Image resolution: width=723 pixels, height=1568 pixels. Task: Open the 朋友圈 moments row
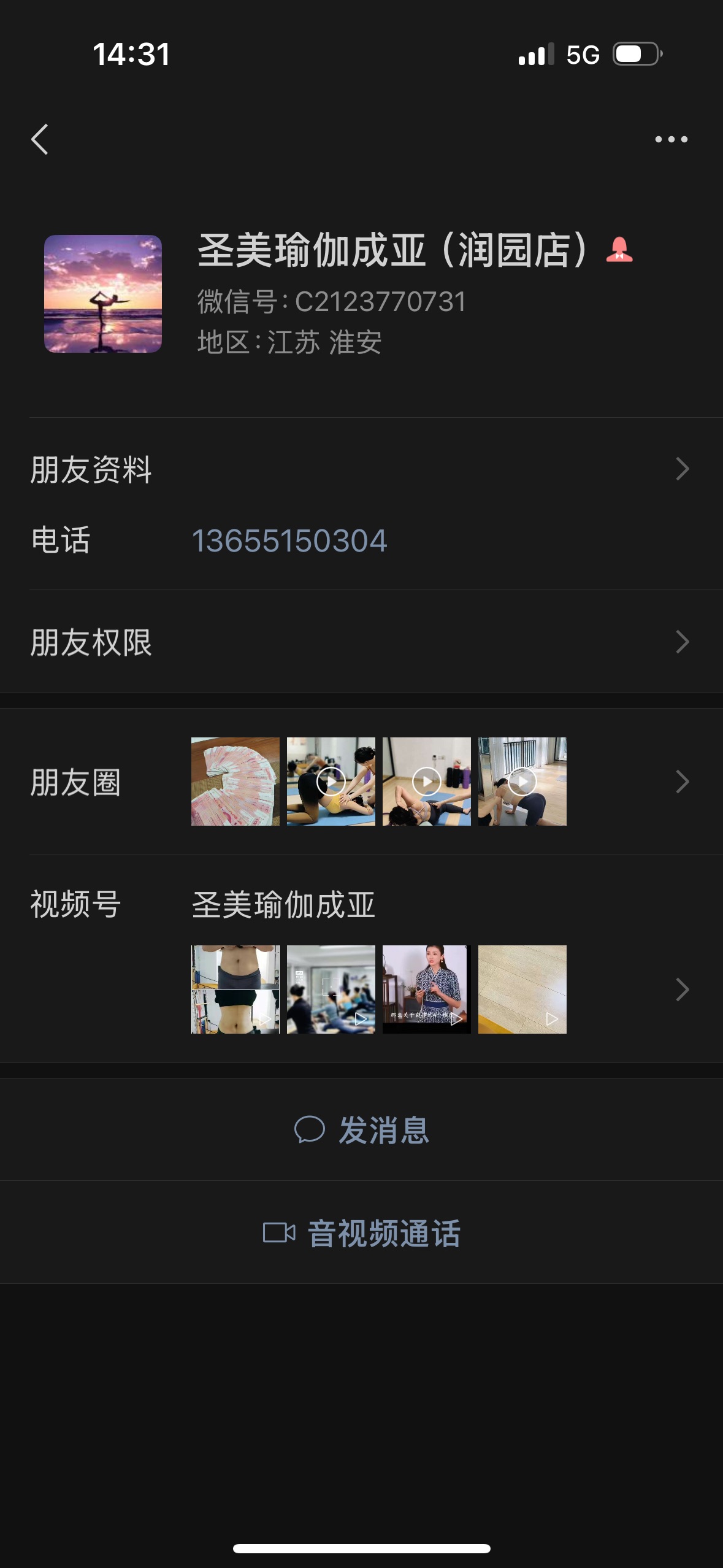(x=361, y=782)
